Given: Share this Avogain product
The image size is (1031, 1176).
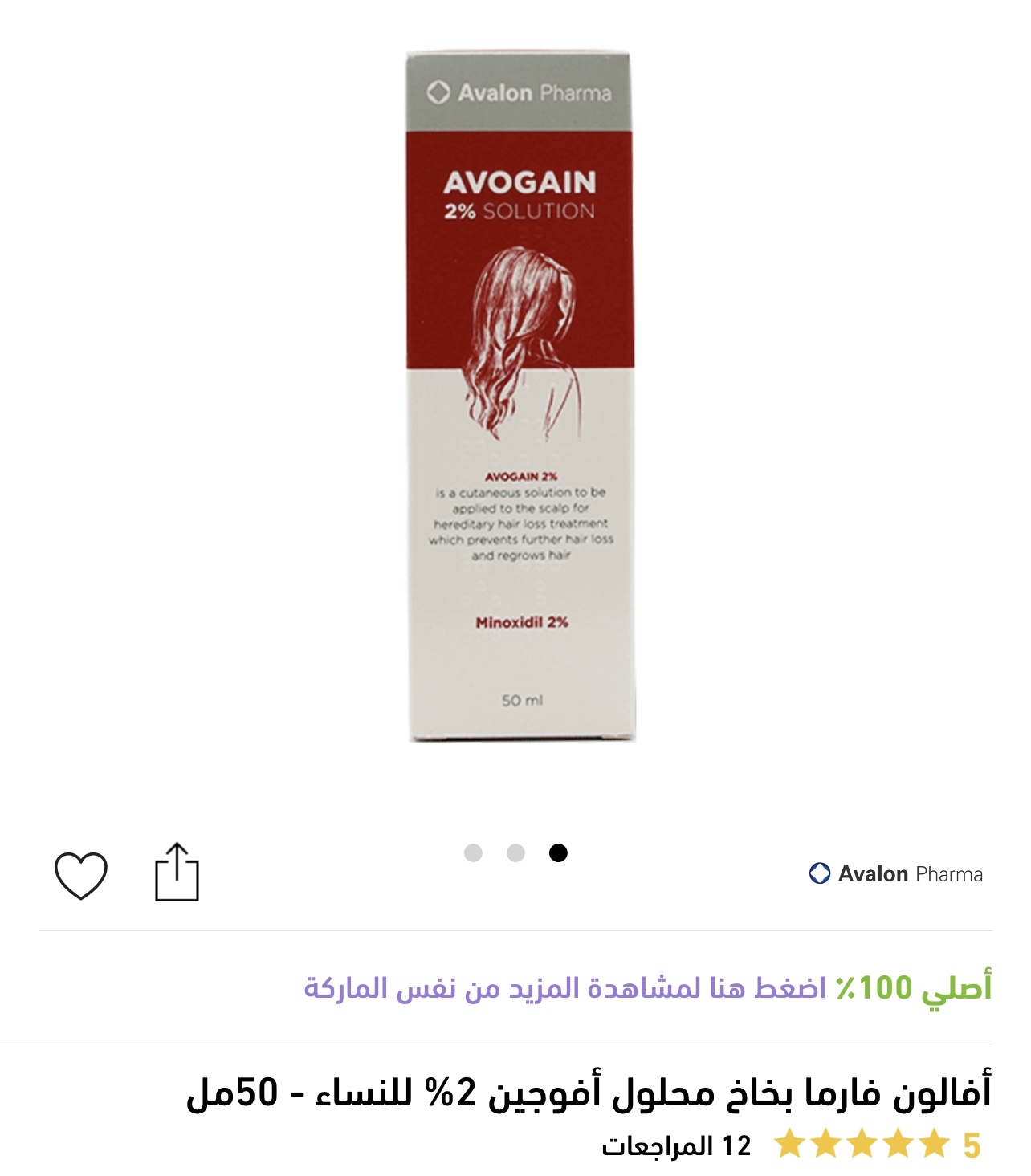Looking at the screenshot, I should (177, 873).
